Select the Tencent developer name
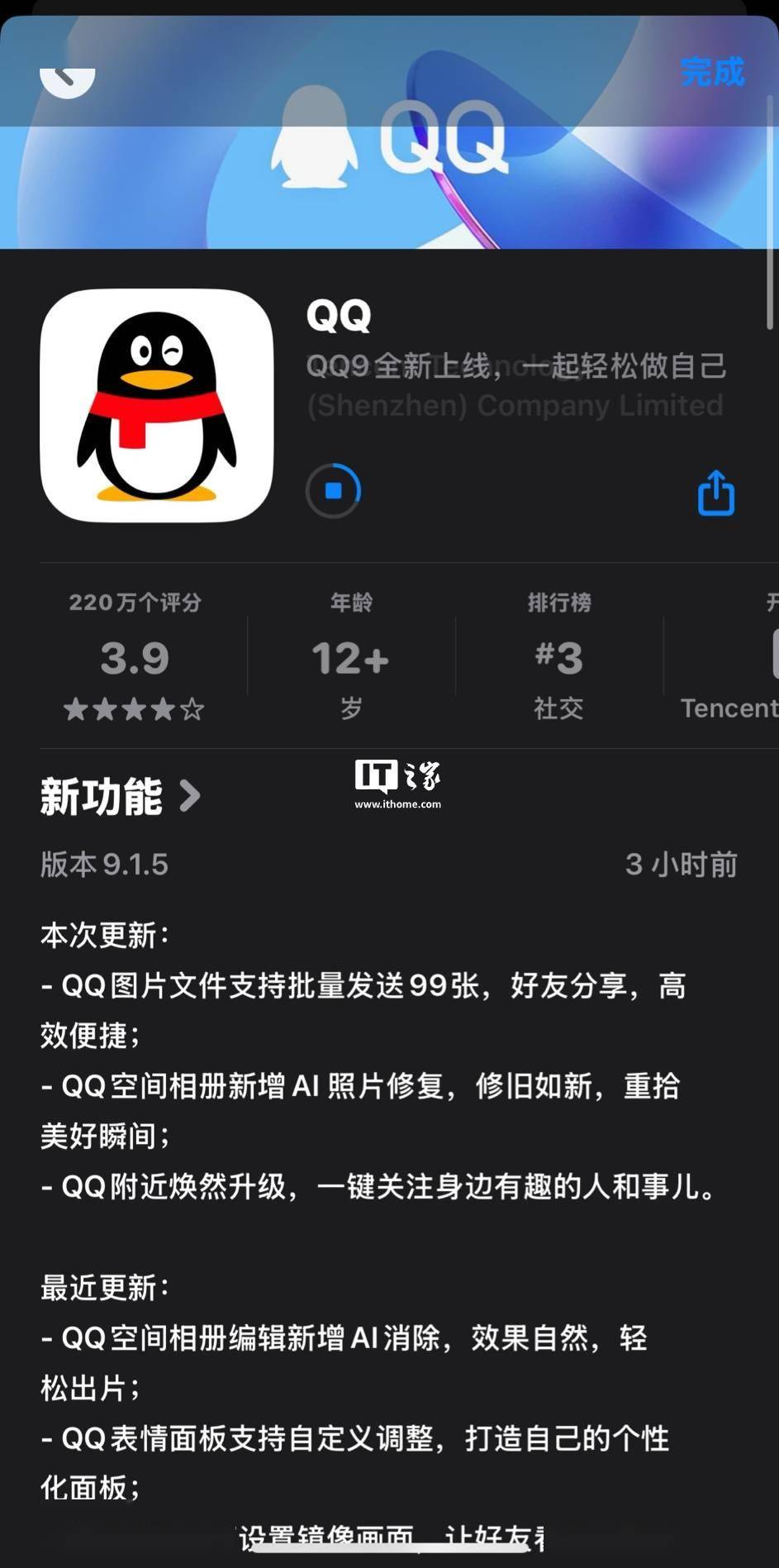 pos(727,708)
